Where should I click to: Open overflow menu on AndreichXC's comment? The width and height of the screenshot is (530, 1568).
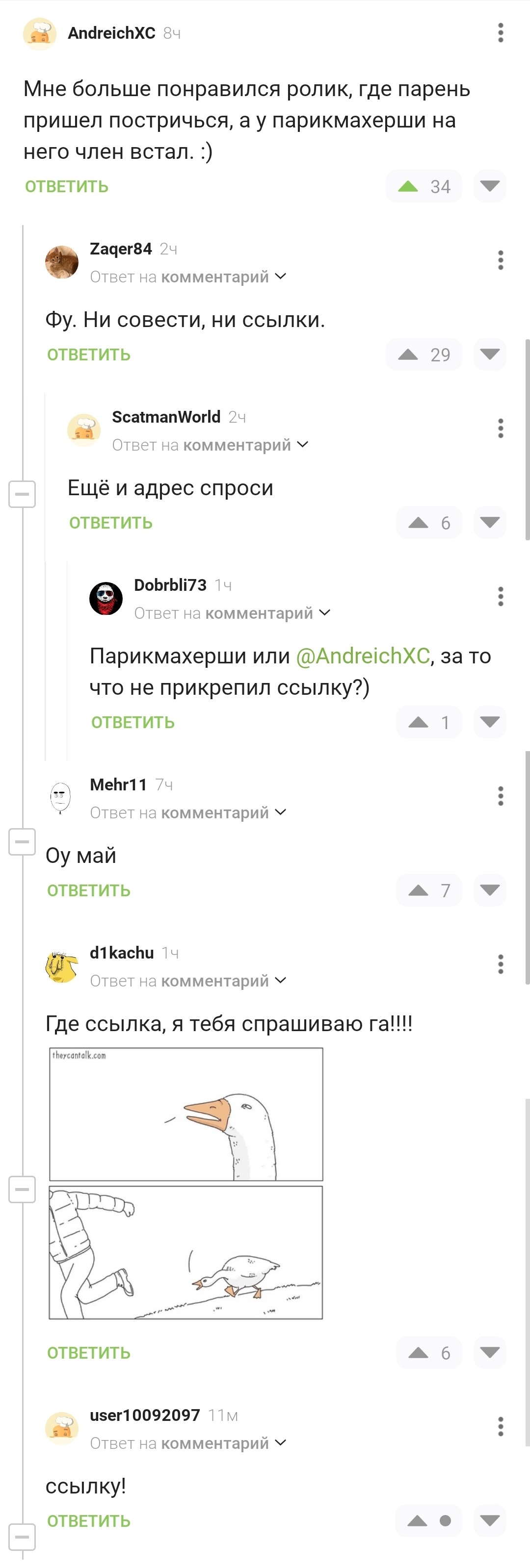[500, 33]
